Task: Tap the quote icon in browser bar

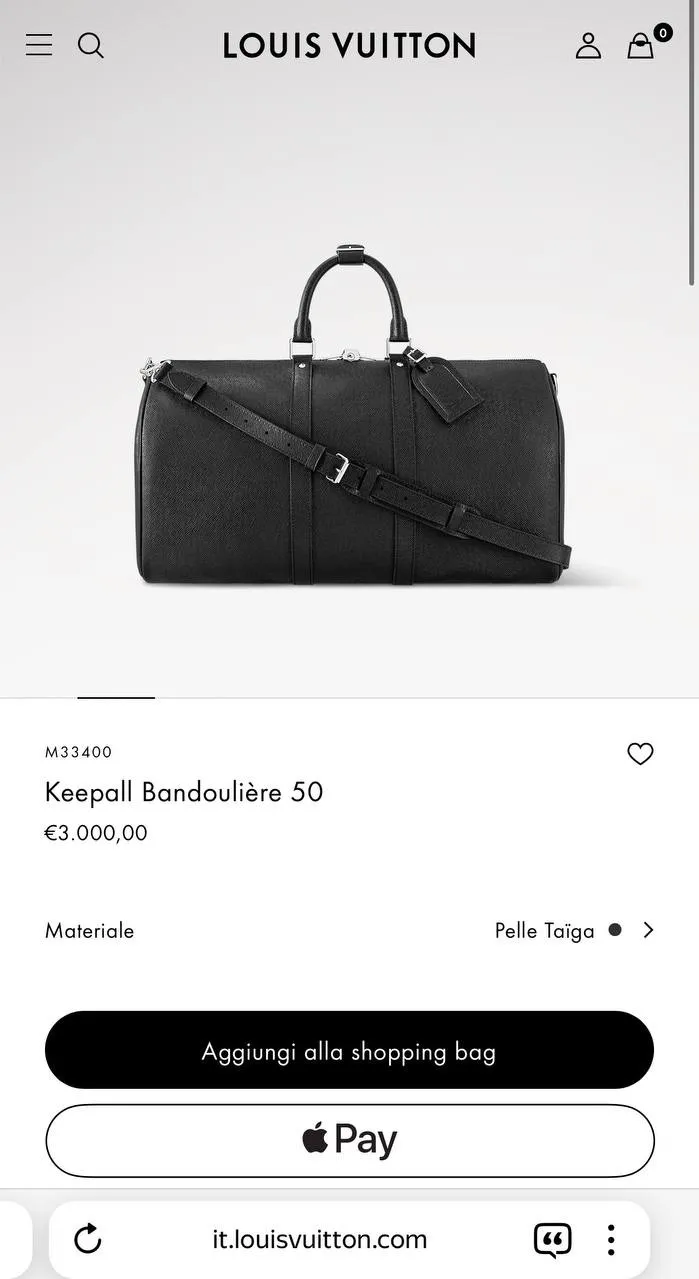Action: [552, 1239]
